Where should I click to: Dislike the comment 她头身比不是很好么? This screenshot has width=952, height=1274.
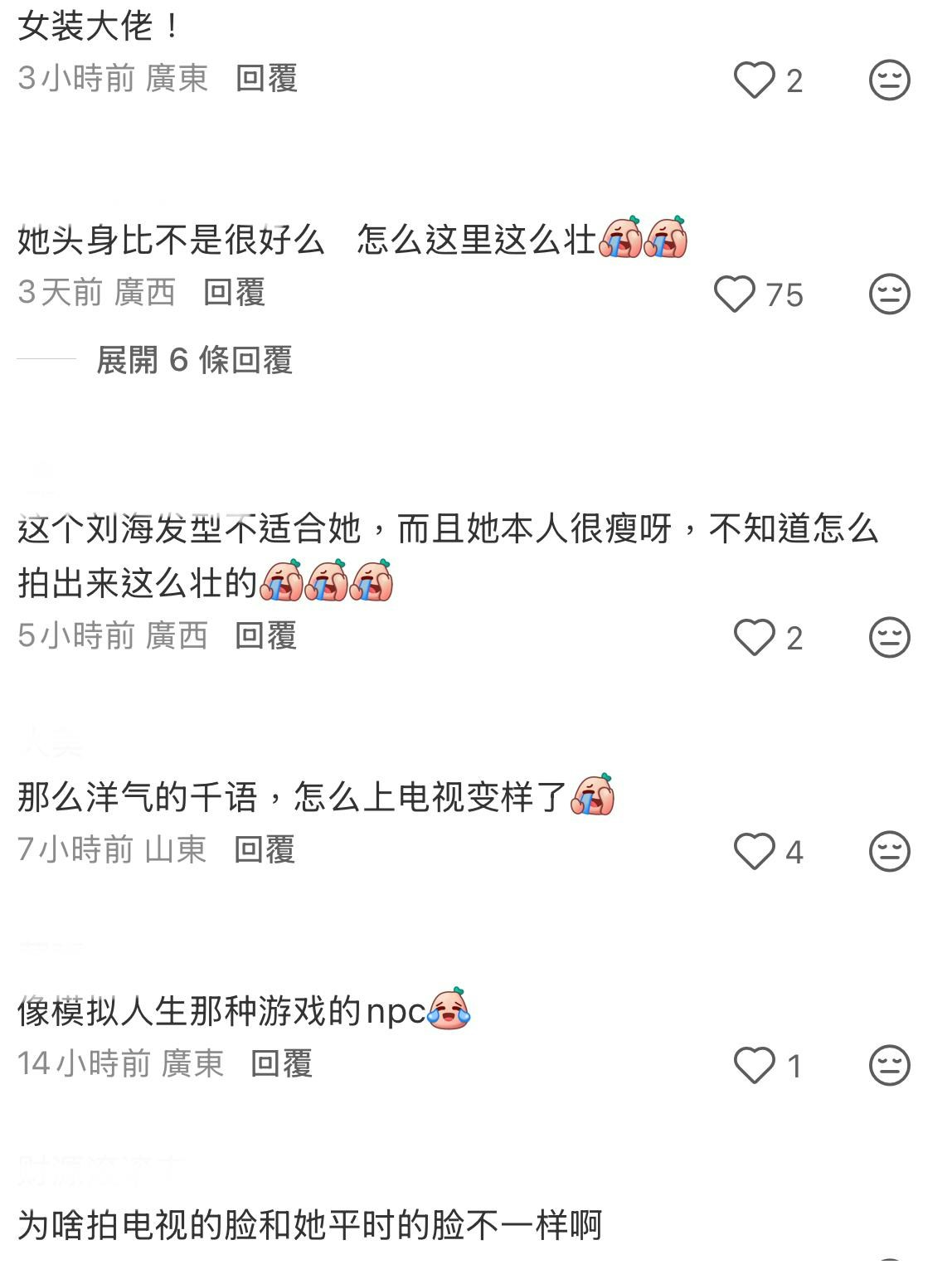tap(889, 294)
